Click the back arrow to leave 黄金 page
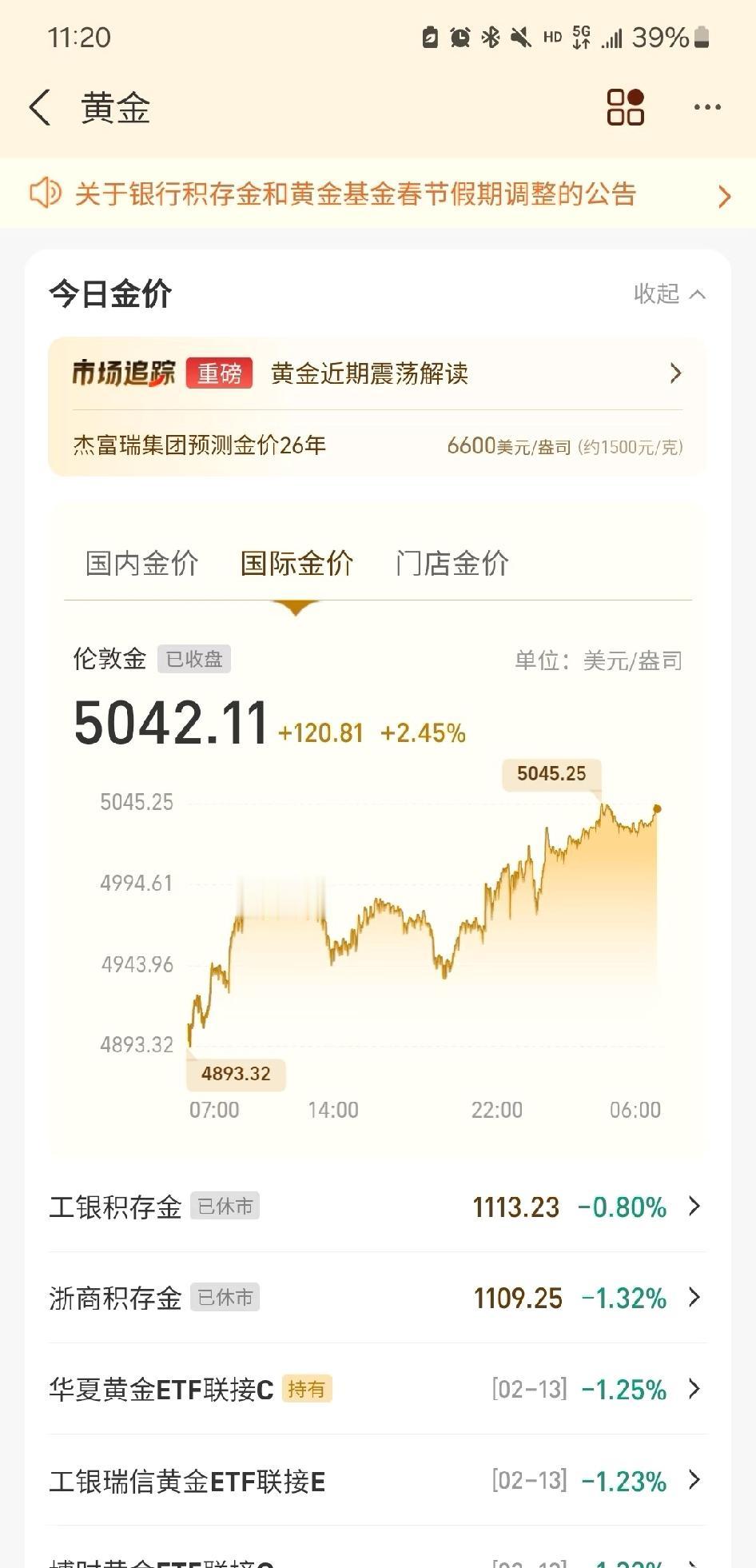 [40, 108]
